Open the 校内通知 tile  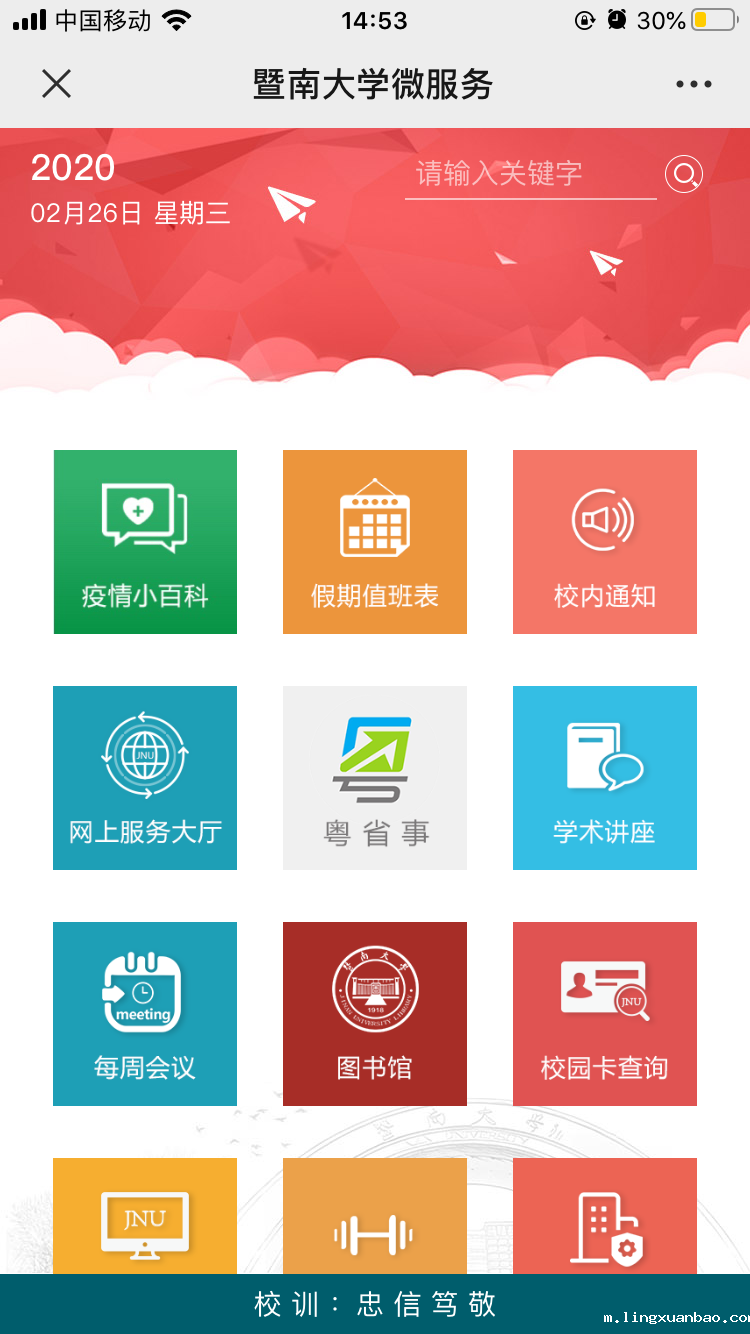pyautogui.click(x=605, y=542)
